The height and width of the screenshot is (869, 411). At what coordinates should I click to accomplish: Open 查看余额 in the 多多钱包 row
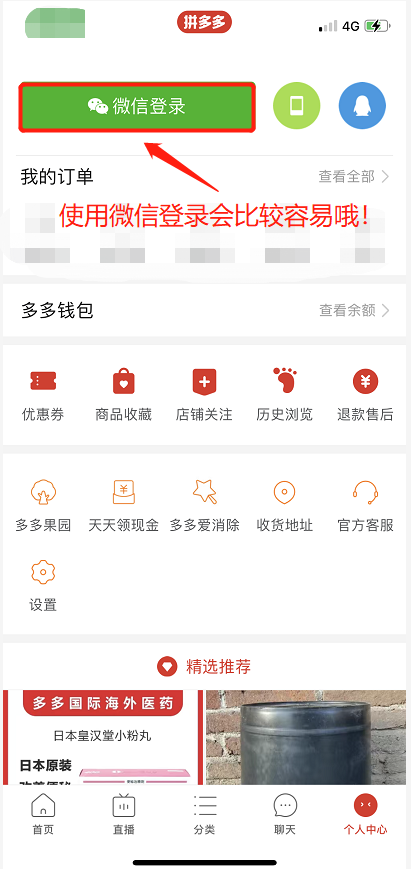[355, 310]
